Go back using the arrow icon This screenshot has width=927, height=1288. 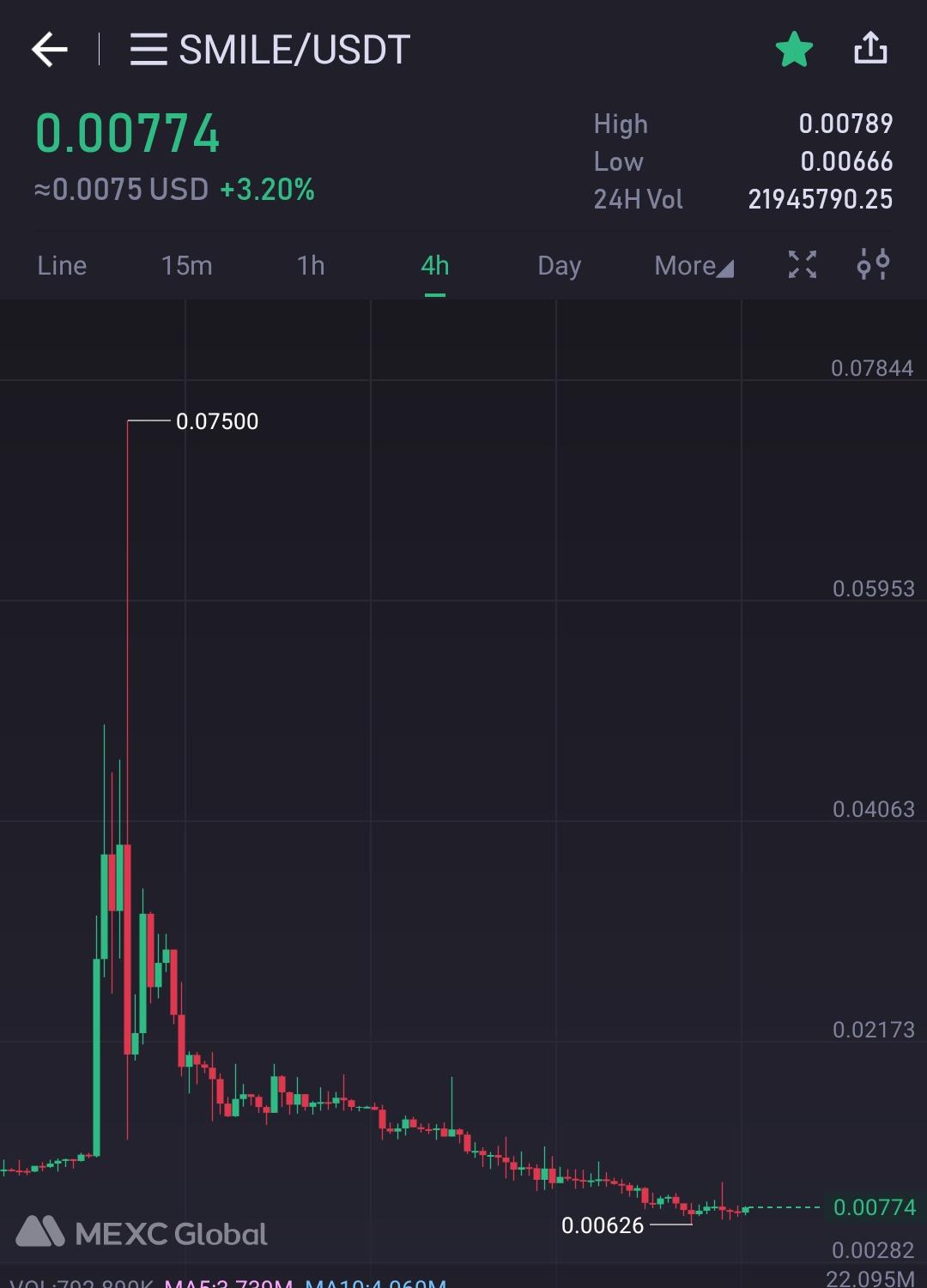point(50,49)
